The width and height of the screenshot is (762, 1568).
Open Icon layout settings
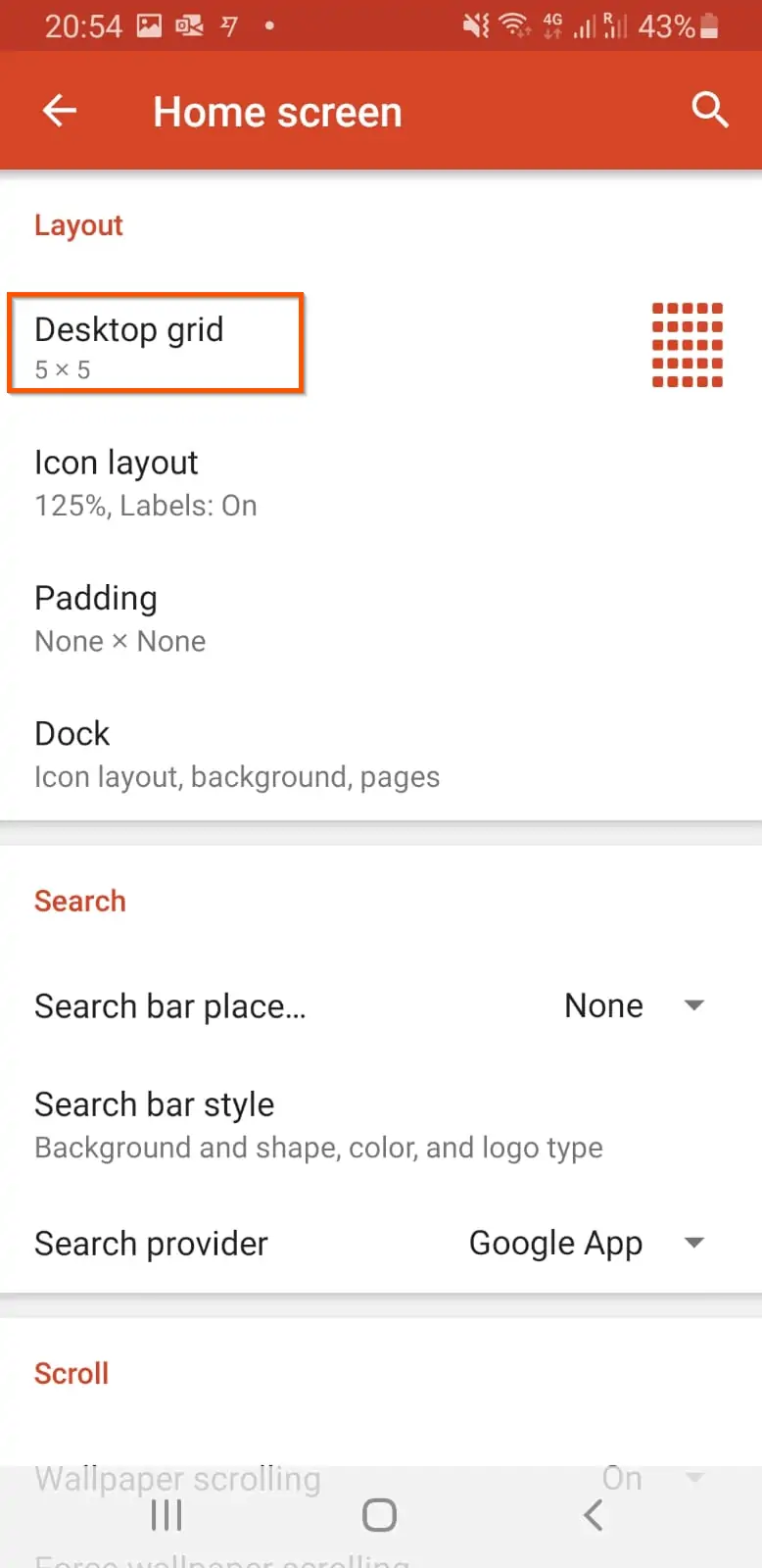coord(381,482)
